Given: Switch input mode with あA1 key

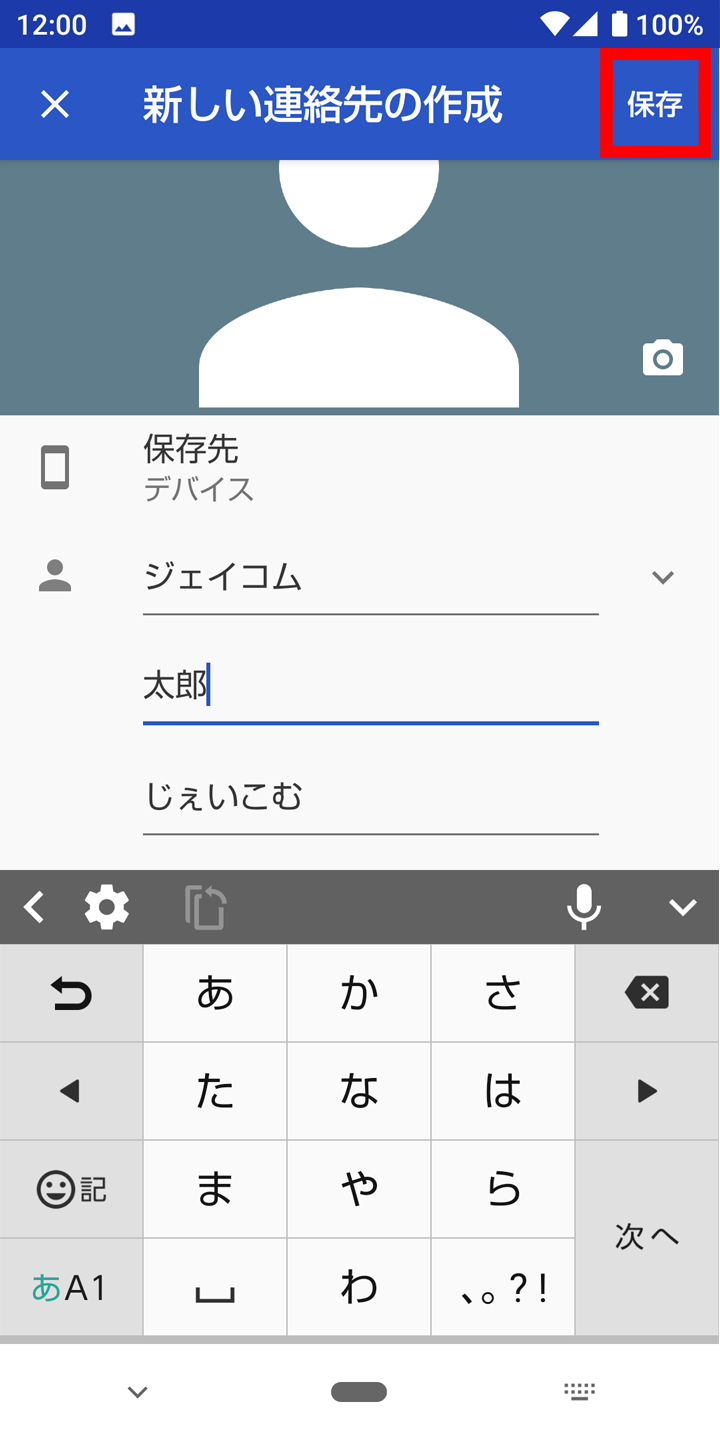Looking at the screenshot, I should [71, 1287].
